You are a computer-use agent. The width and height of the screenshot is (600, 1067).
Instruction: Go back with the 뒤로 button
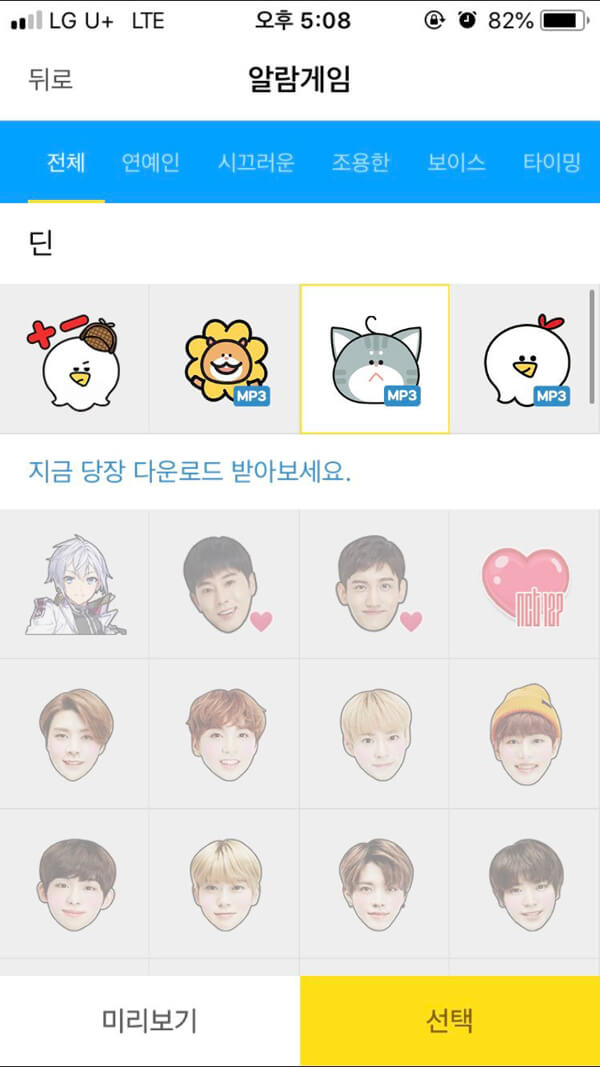click(50, 79)
